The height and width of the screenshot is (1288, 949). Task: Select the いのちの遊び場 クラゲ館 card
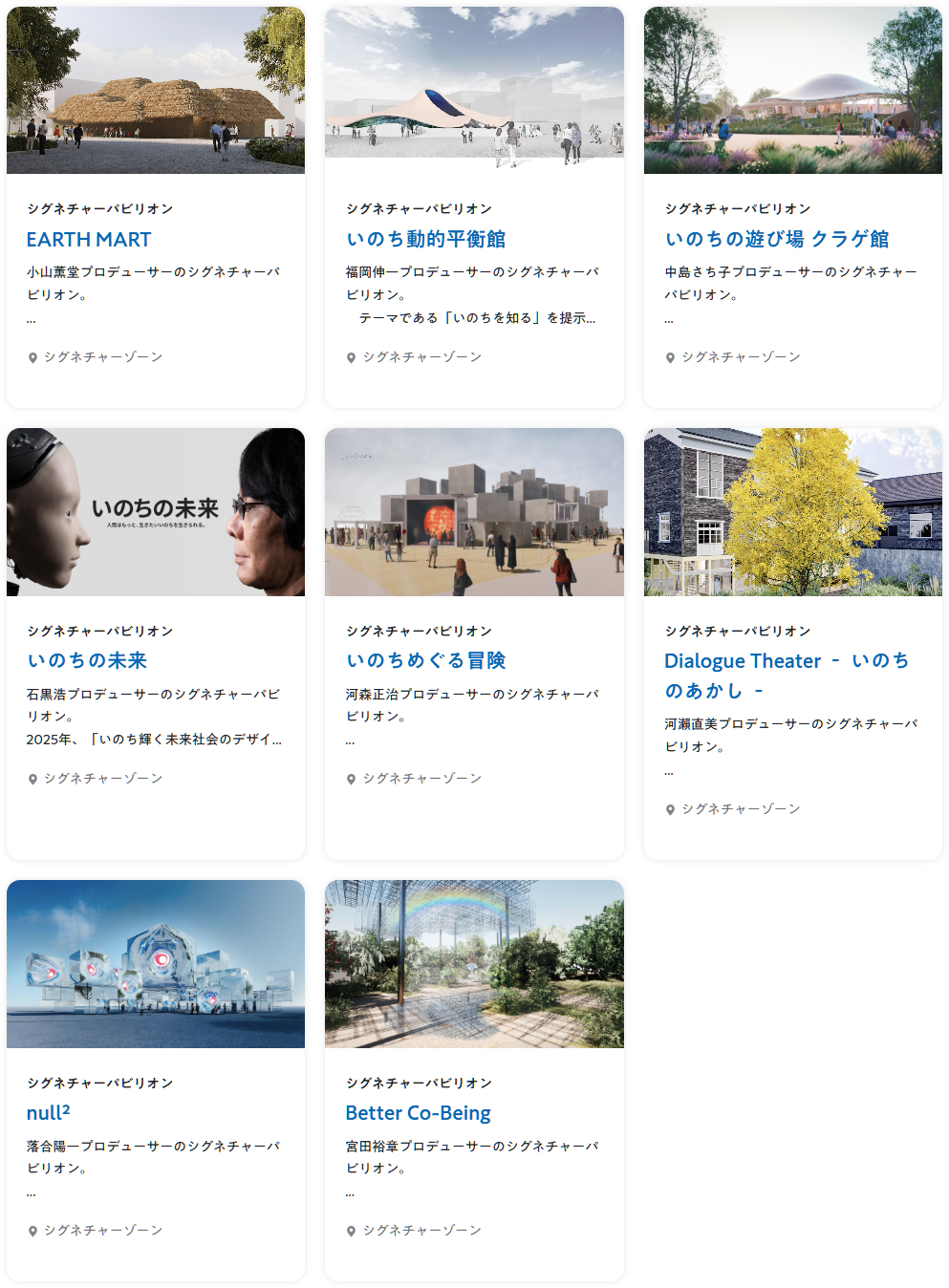click(777, 239)
